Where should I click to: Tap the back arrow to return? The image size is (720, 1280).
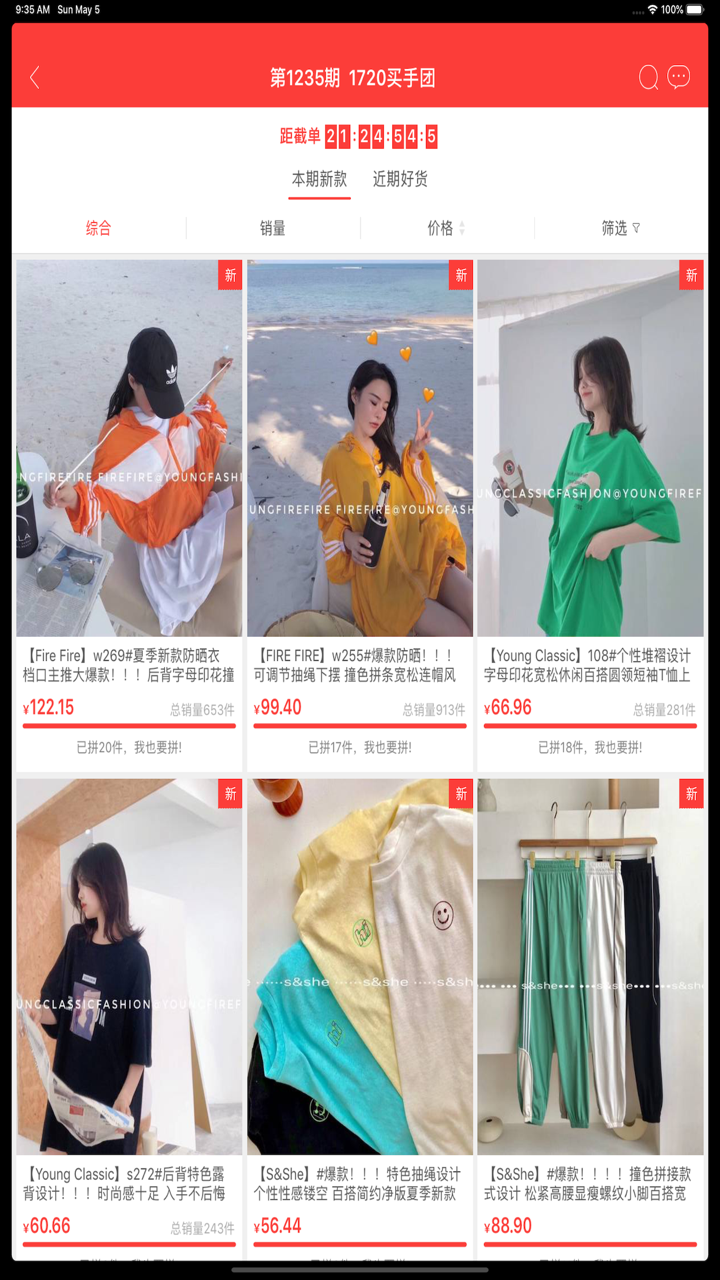(34, 77)
